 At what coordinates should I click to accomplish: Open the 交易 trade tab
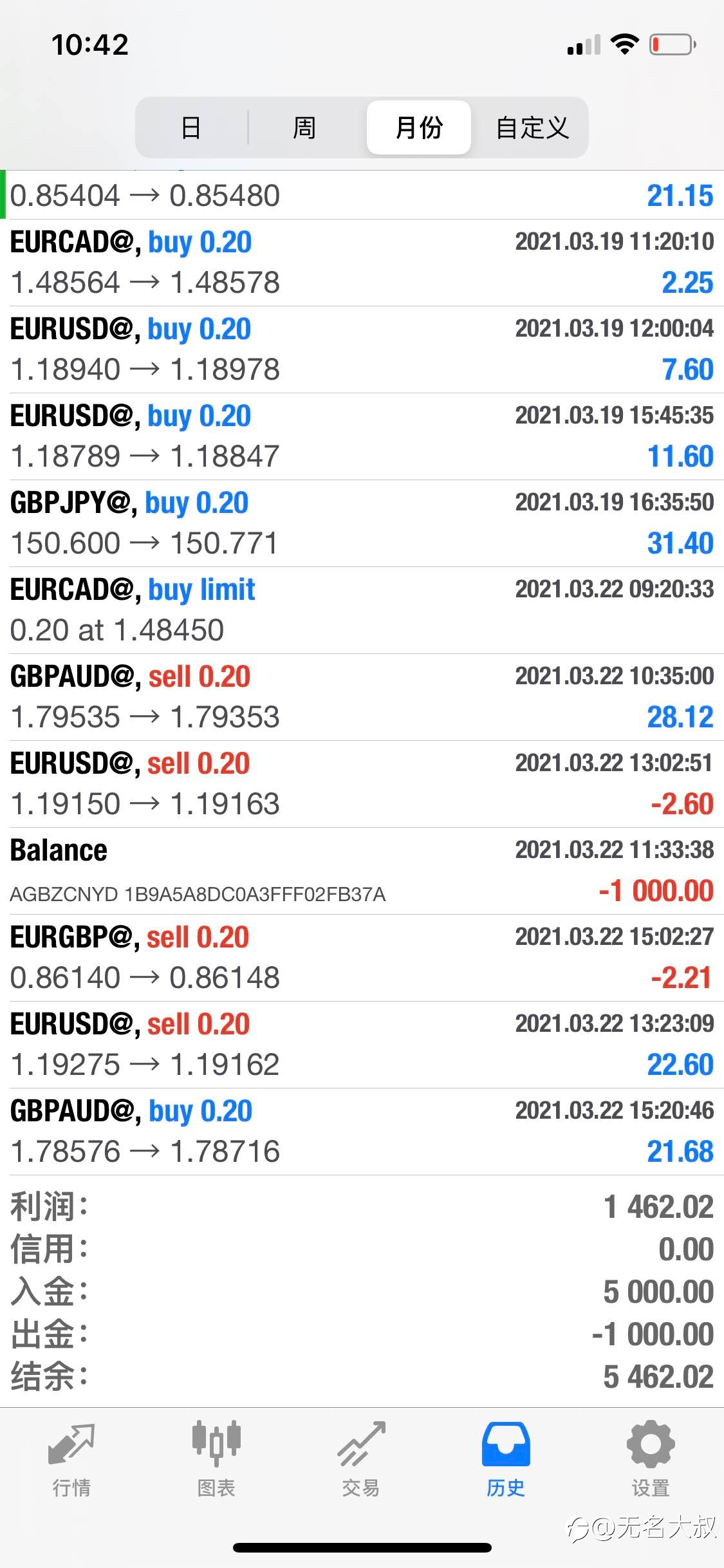(361, 1459)
